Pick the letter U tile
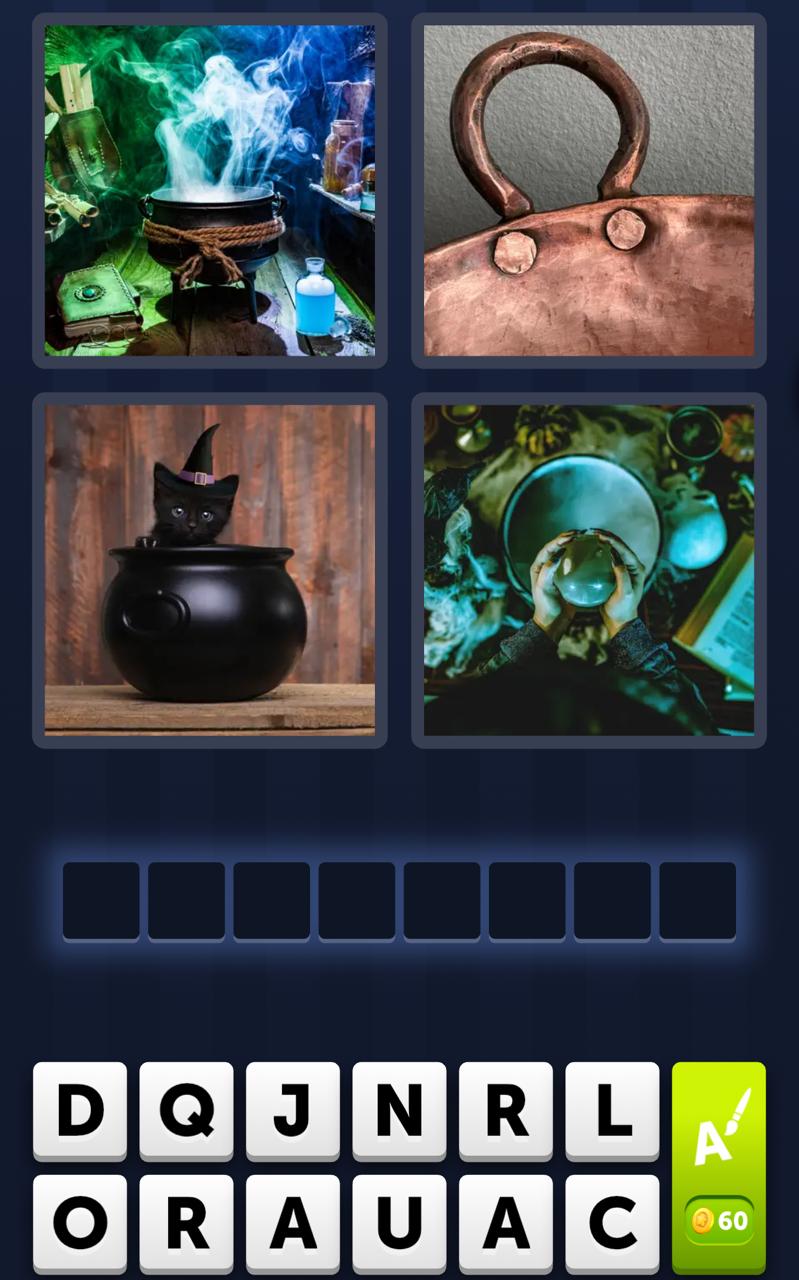Image resolution: width=799 pixels, height=1280 pixels. click(x=399, y=1221)
